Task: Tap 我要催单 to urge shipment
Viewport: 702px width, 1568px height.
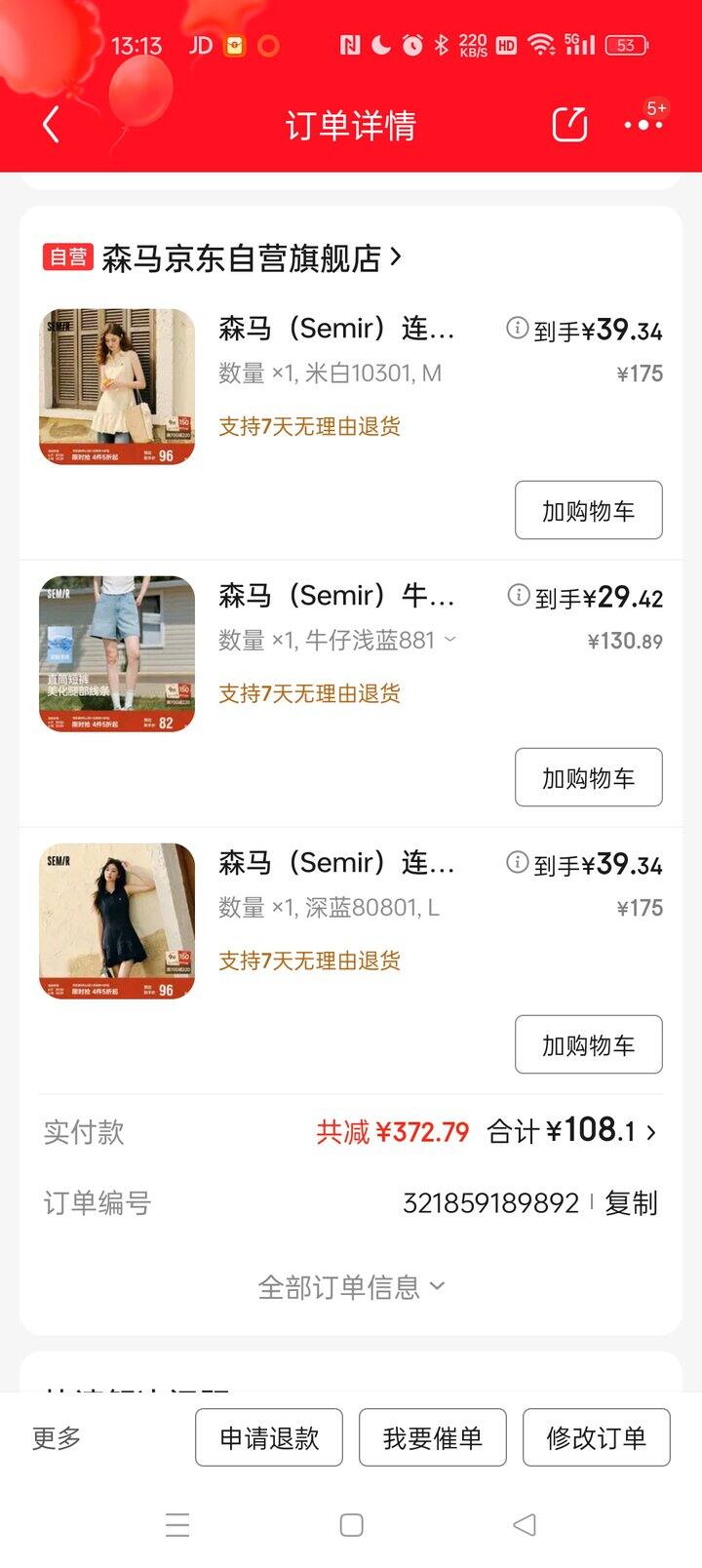Action: tap(433, 1437)
